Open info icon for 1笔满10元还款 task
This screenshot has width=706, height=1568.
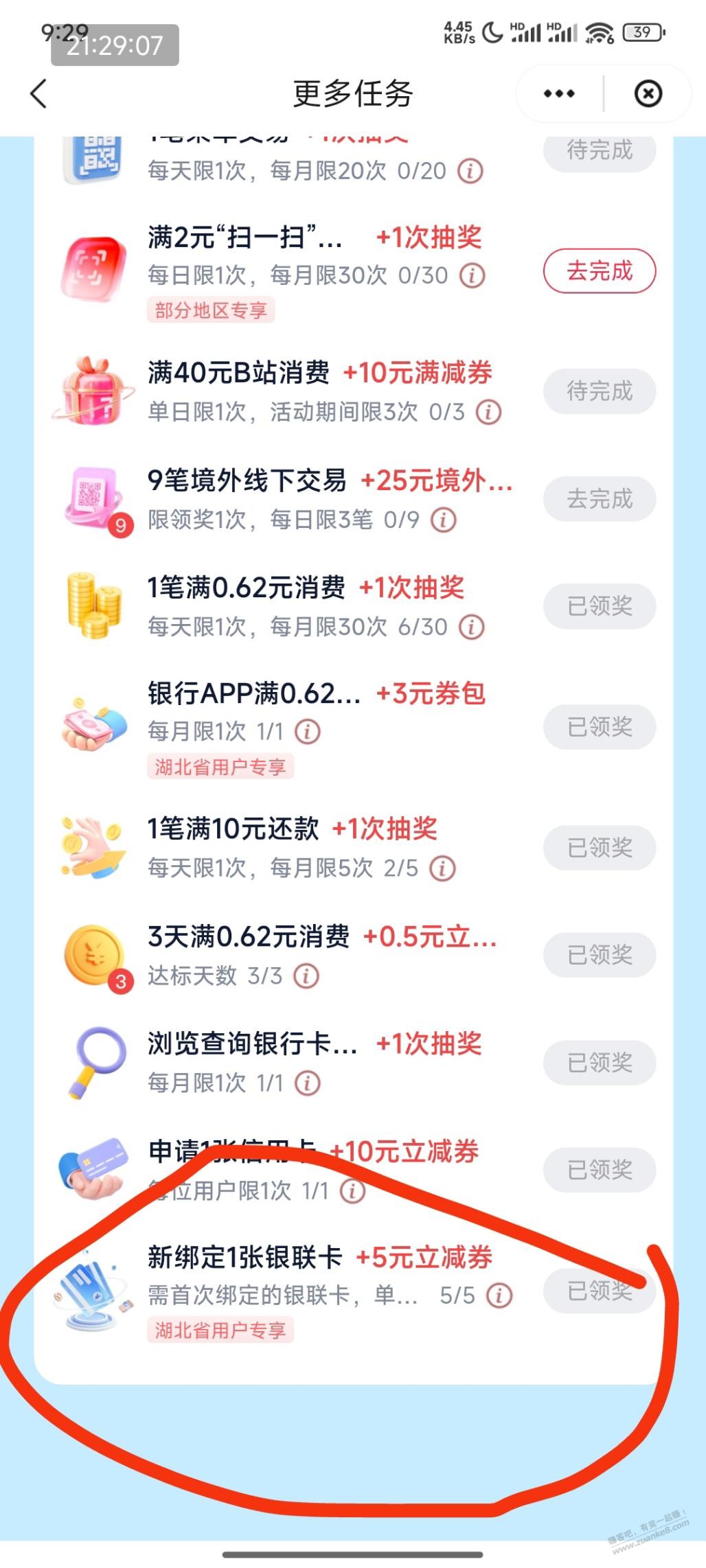tap(442, 868)
